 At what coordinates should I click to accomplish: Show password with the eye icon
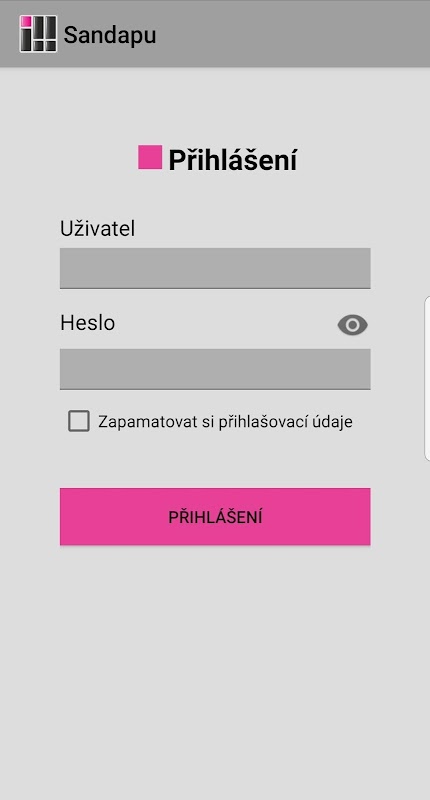352,325
